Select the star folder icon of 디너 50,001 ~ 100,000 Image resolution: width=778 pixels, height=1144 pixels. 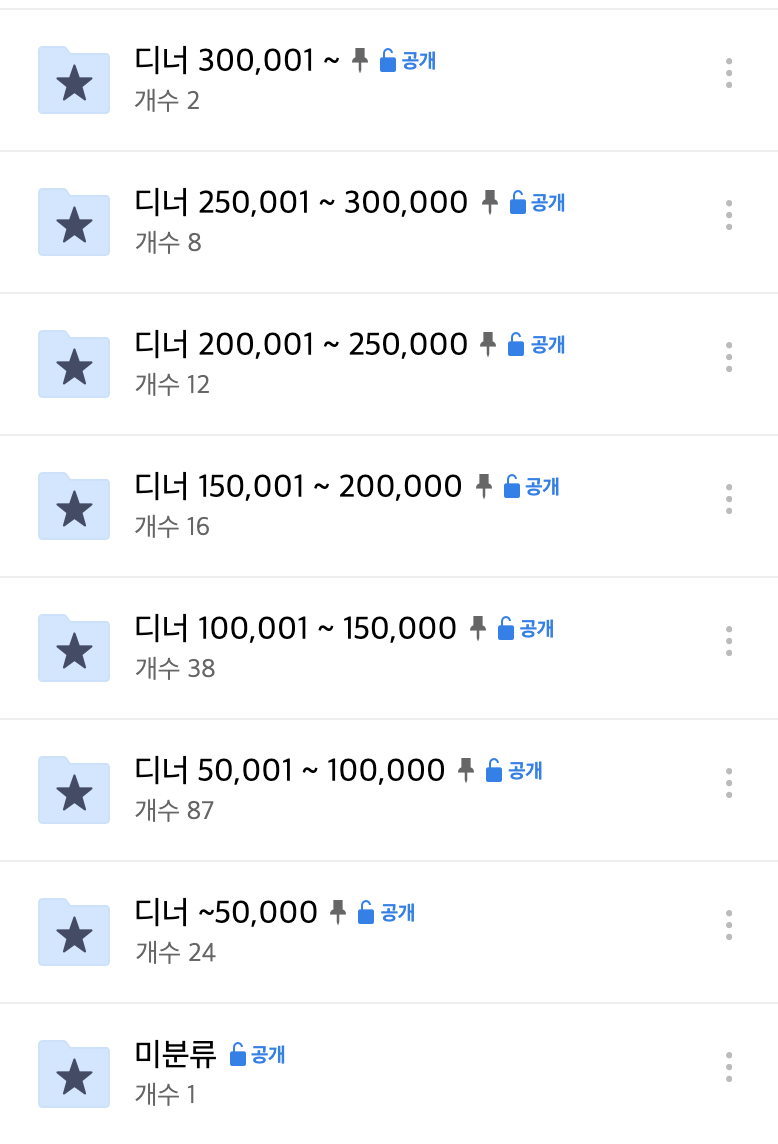pyautogui.click(x=73, y=790)
